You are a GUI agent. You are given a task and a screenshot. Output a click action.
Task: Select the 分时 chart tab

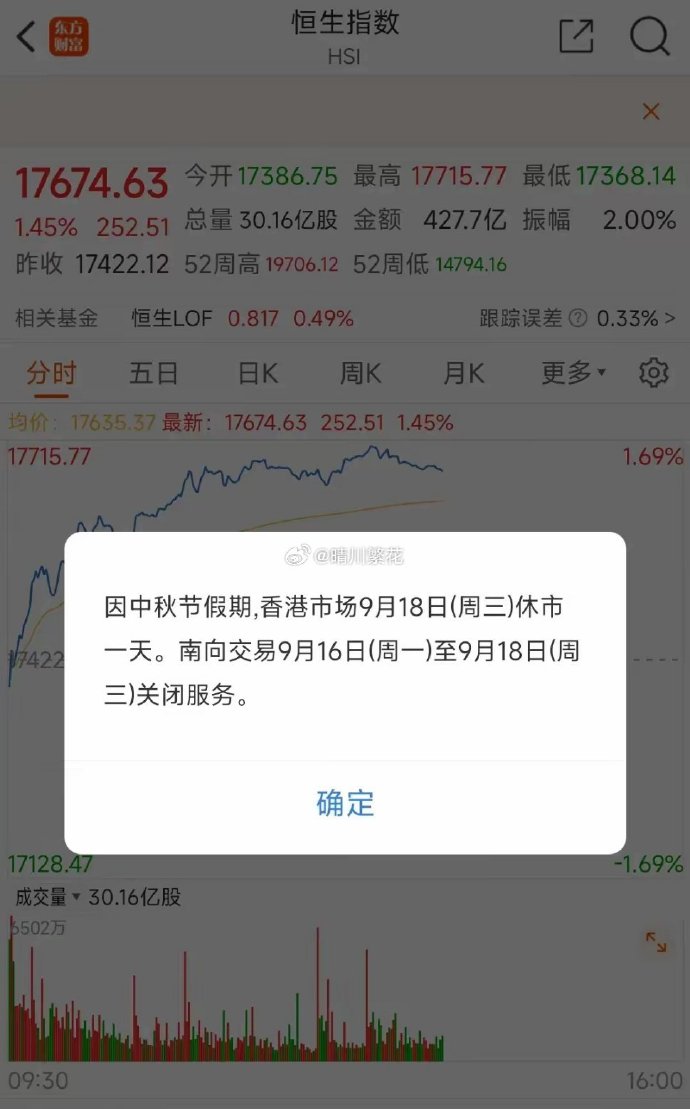click(x=51, y=373)
